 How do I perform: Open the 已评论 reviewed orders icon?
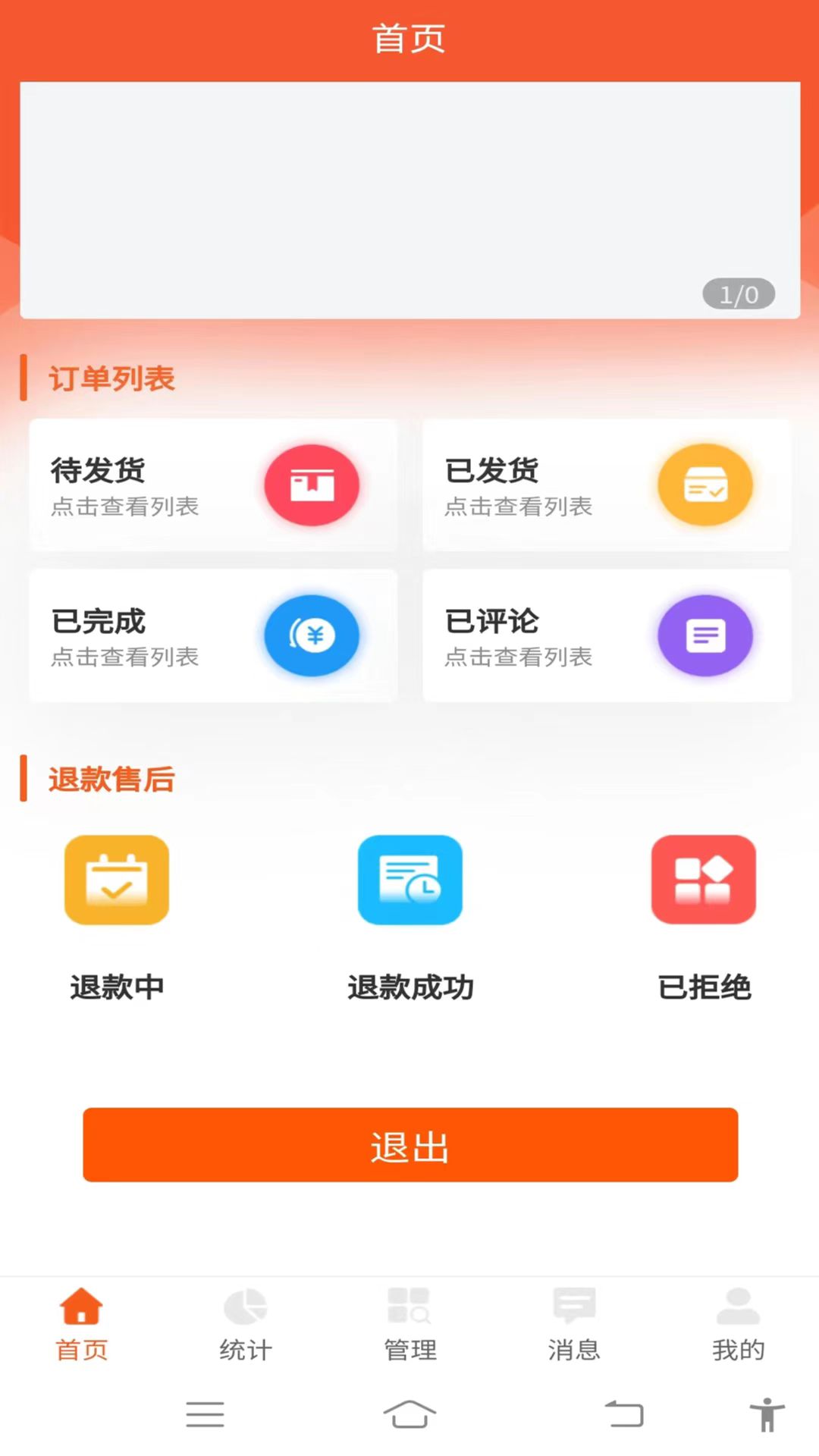click(x=704, y=635)
